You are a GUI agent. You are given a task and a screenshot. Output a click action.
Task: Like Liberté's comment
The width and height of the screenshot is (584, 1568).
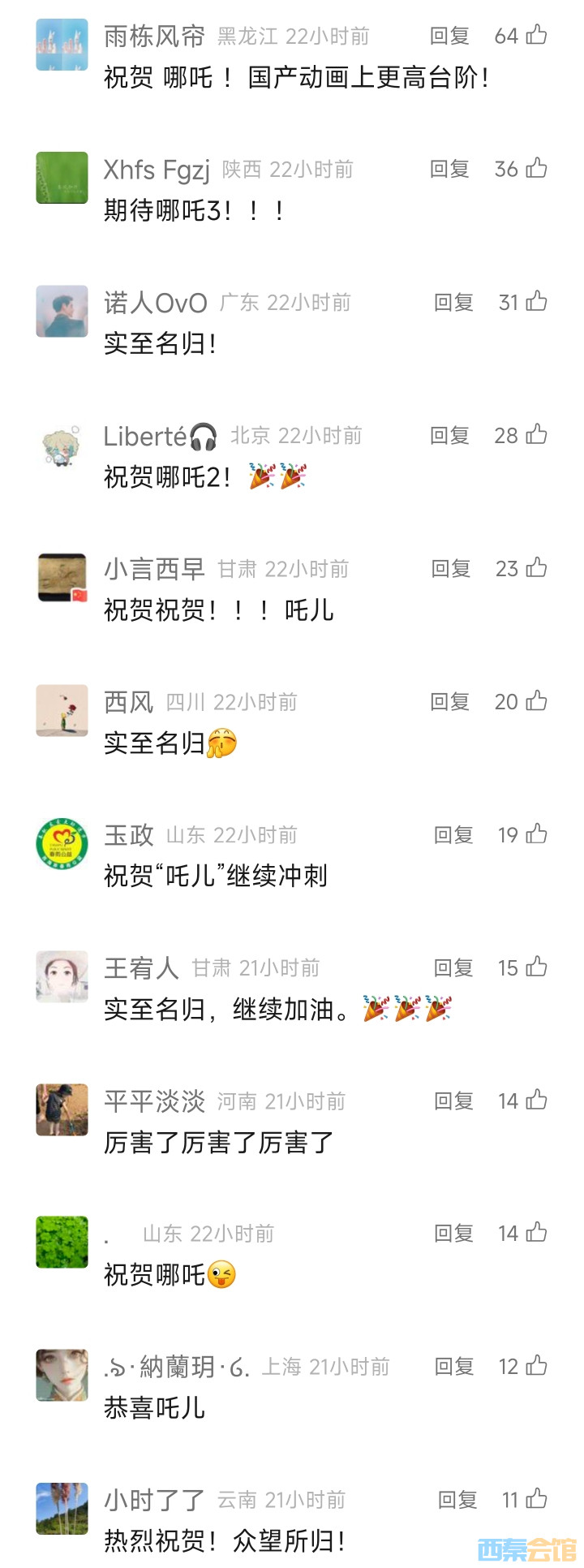[536, 434]
